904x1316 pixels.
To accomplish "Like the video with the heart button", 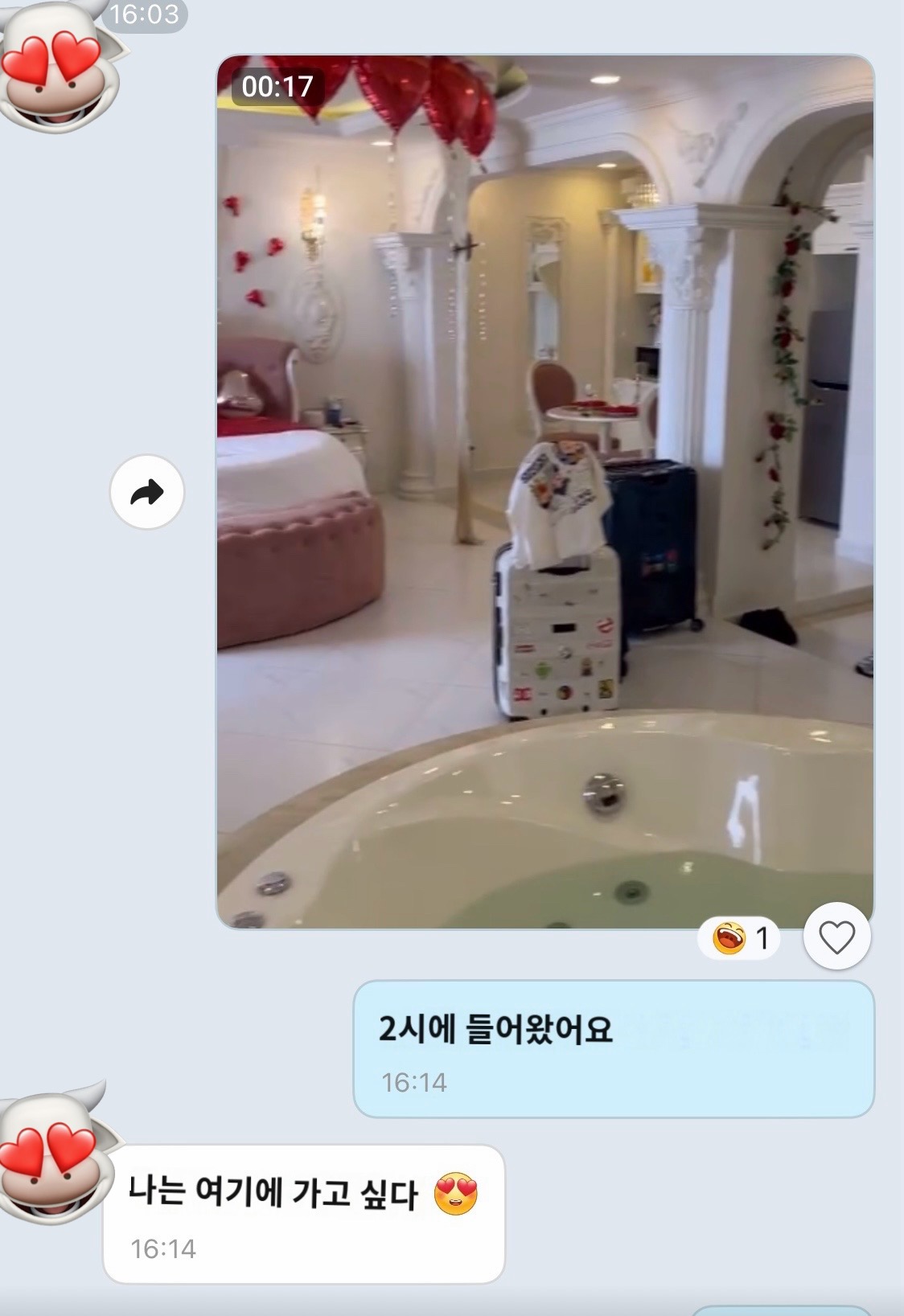I will pyautogui.click(x=836, y=937).
